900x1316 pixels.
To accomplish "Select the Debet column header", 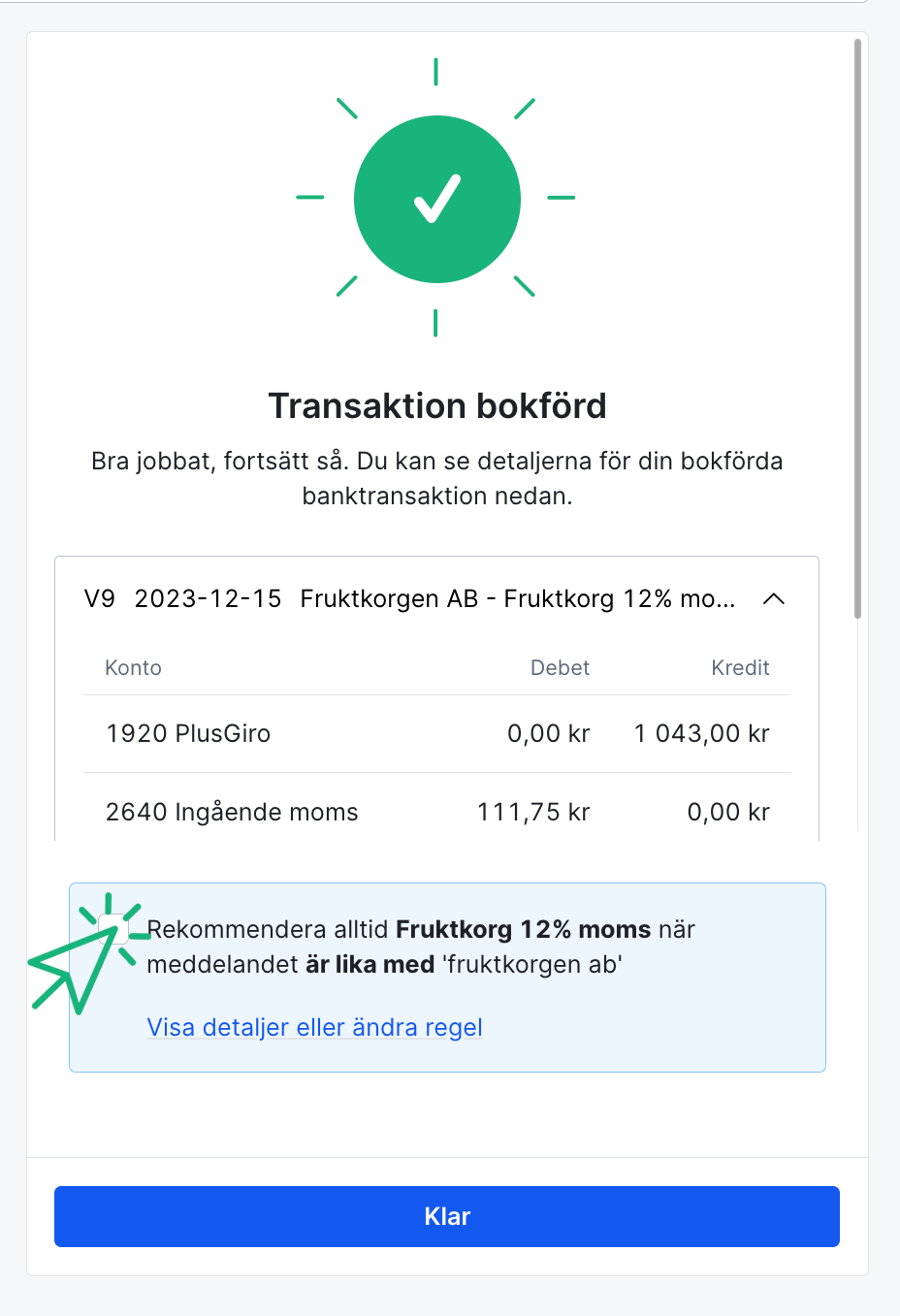I will coord(560,667).
